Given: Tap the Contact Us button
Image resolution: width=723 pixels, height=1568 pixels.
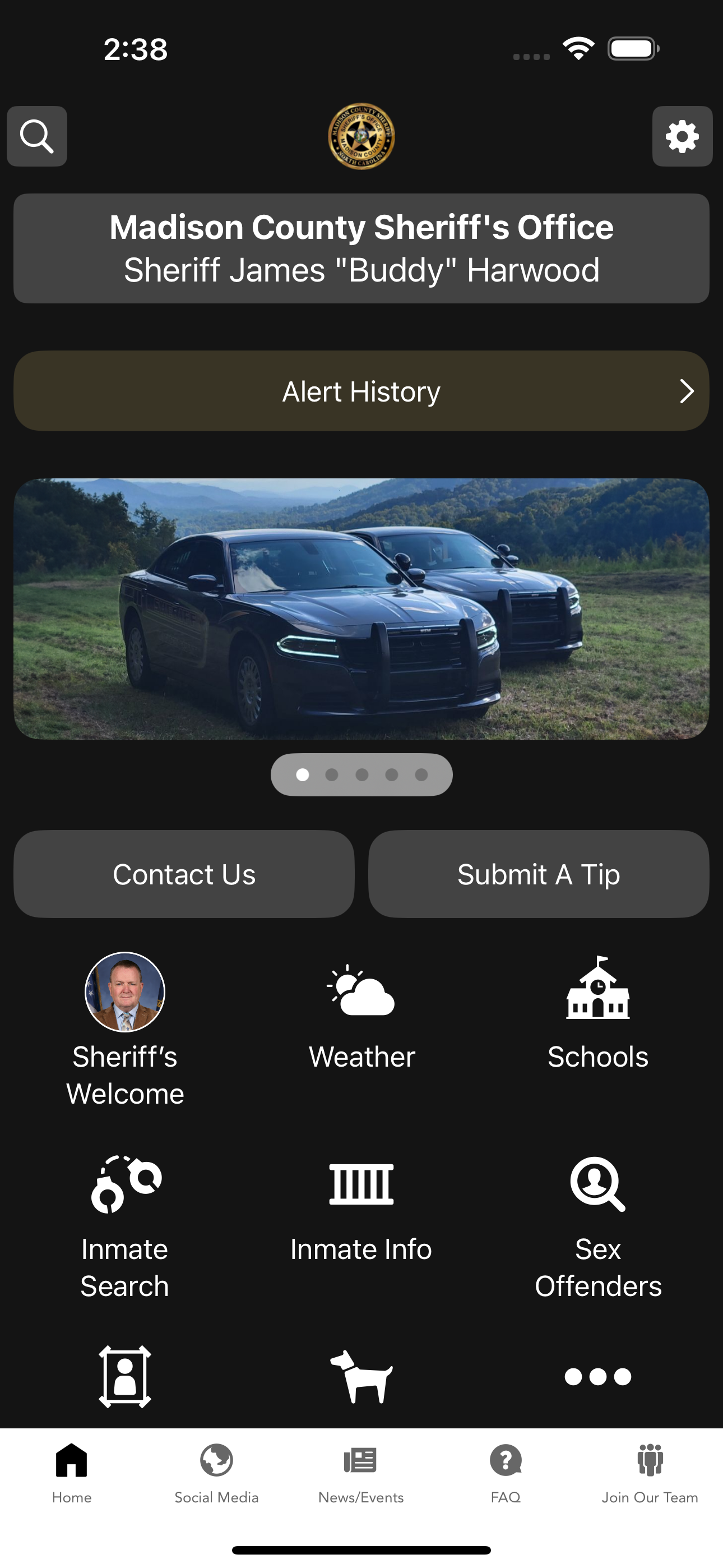Looking at the screenshot, I should coord(184,874).
